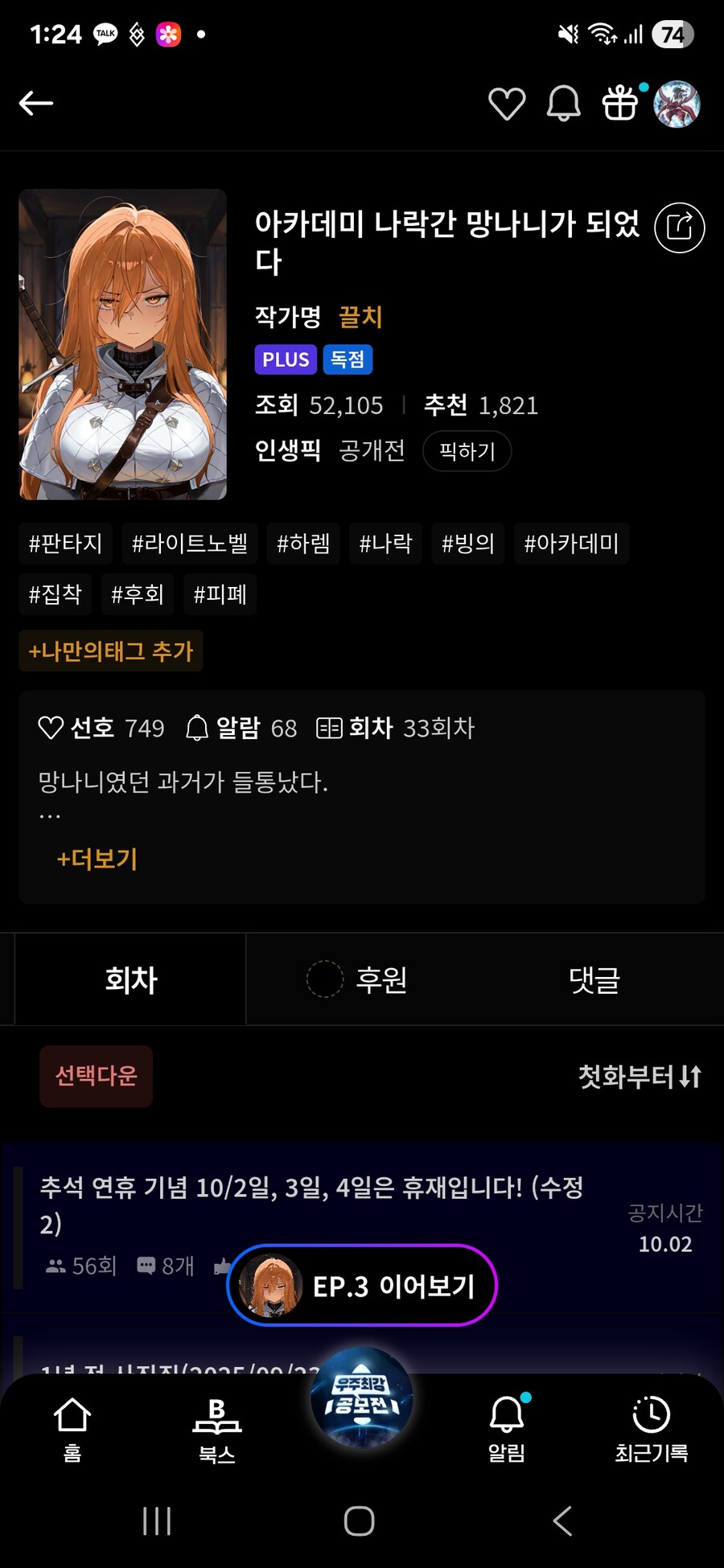Select the #아카데미 tag

(571, 544)
